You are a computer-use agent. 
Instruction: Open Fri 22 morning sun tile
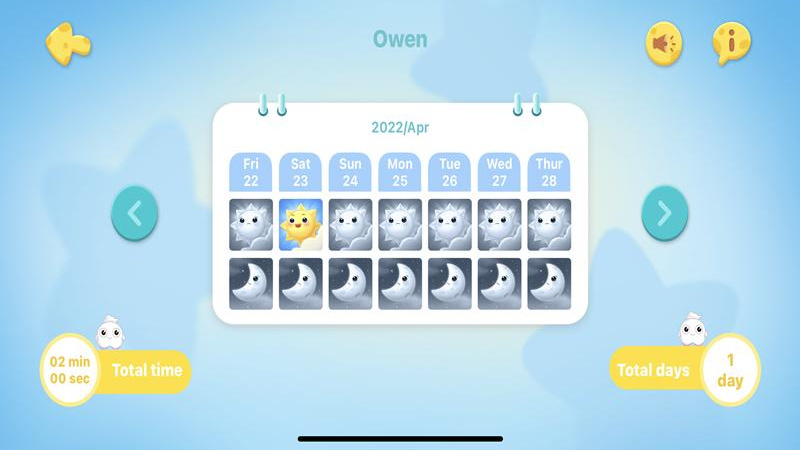coord(250,224)
